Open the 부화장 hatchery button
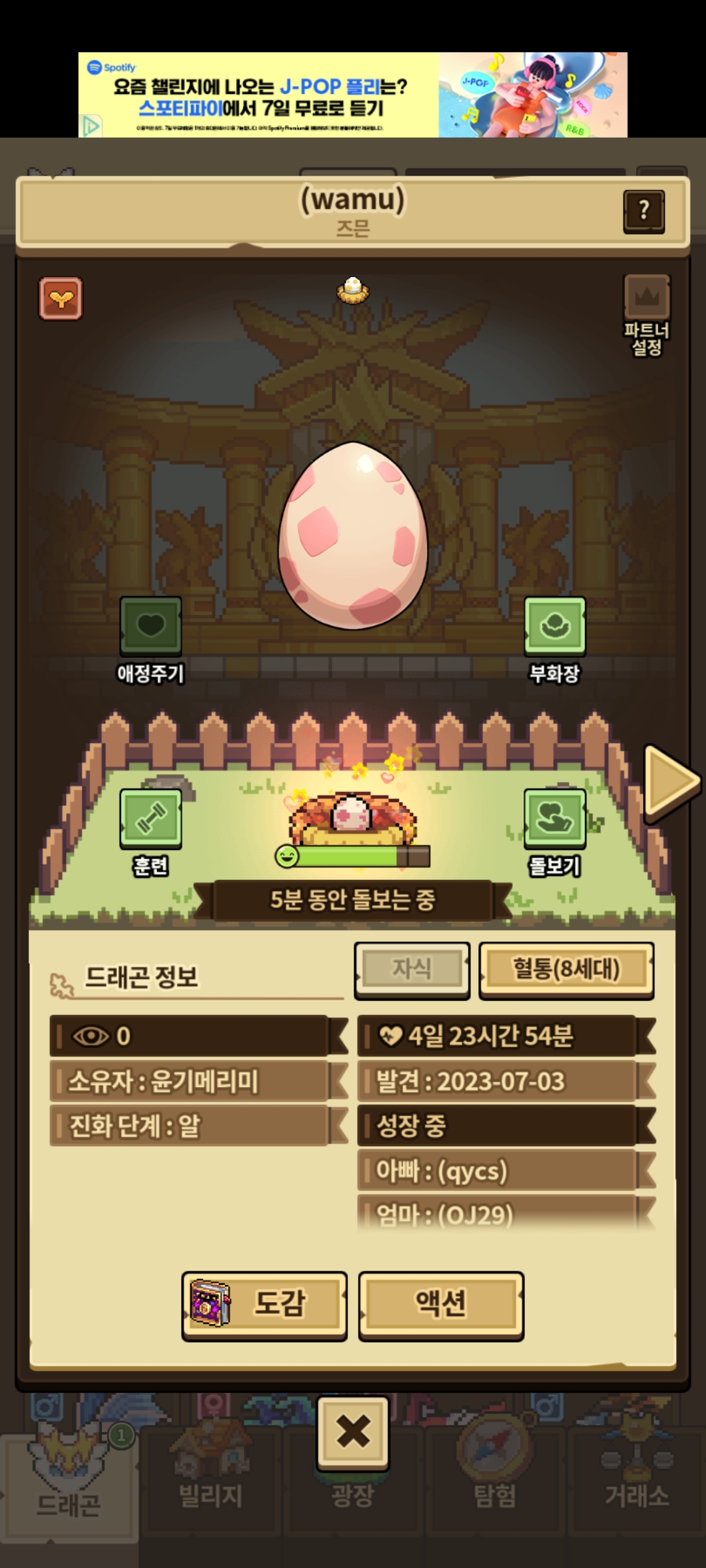Screen dimensions: 706x1568 coord(554,627)
